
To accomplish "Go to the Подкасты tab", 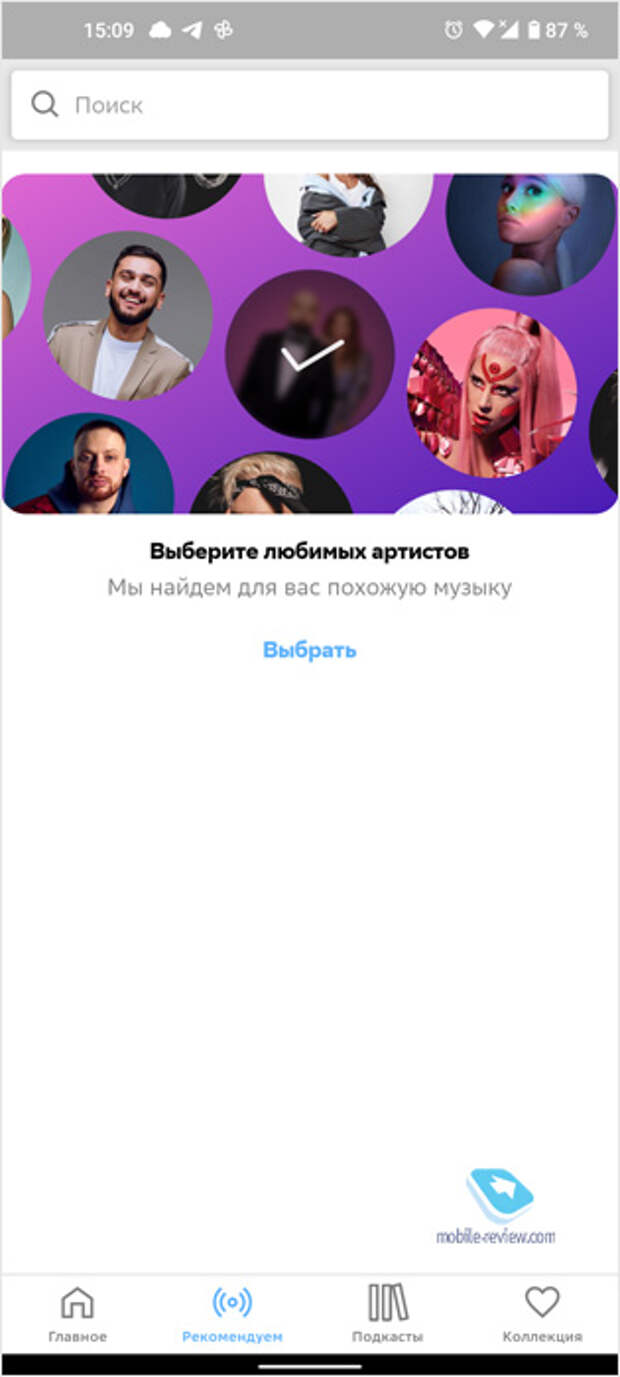I will (387, 1314).
